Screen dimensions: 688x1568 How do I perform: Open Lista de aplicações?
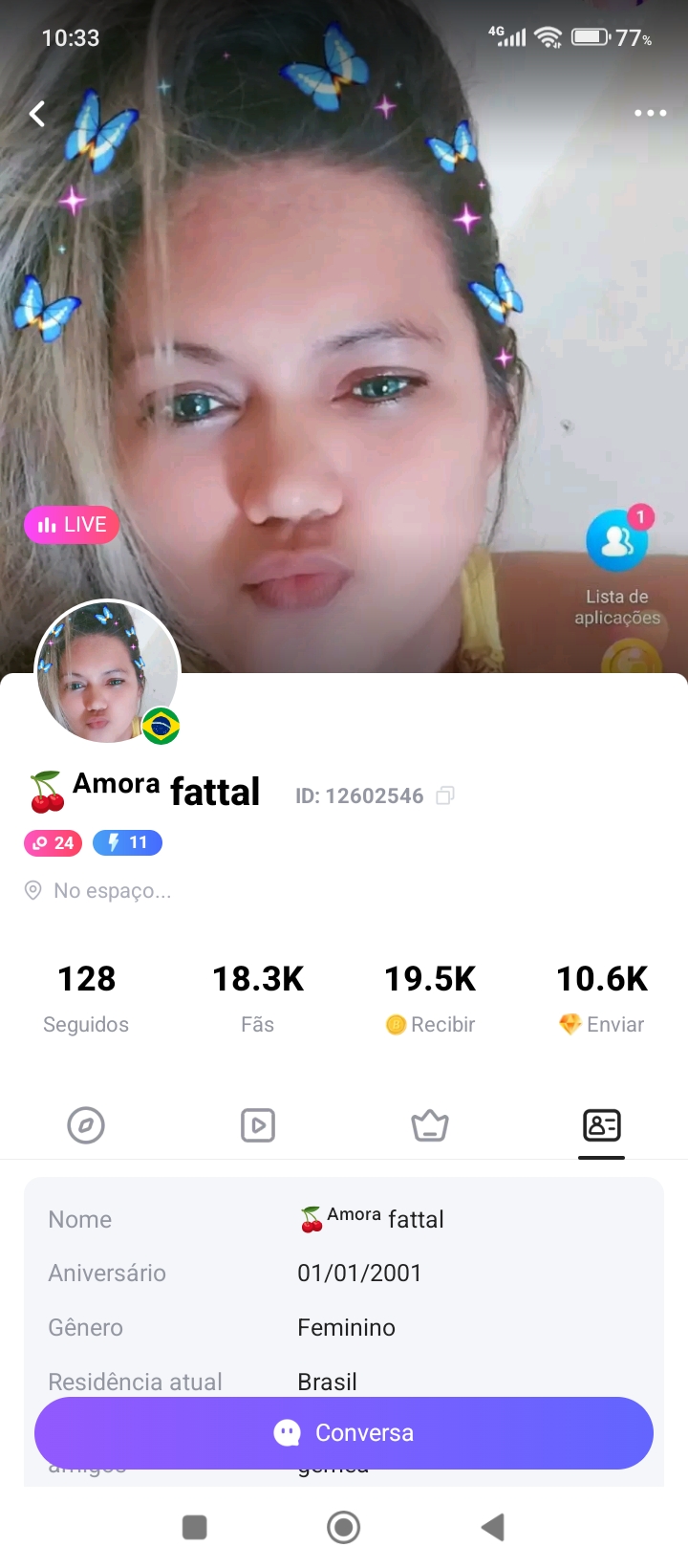click(617, 543)
